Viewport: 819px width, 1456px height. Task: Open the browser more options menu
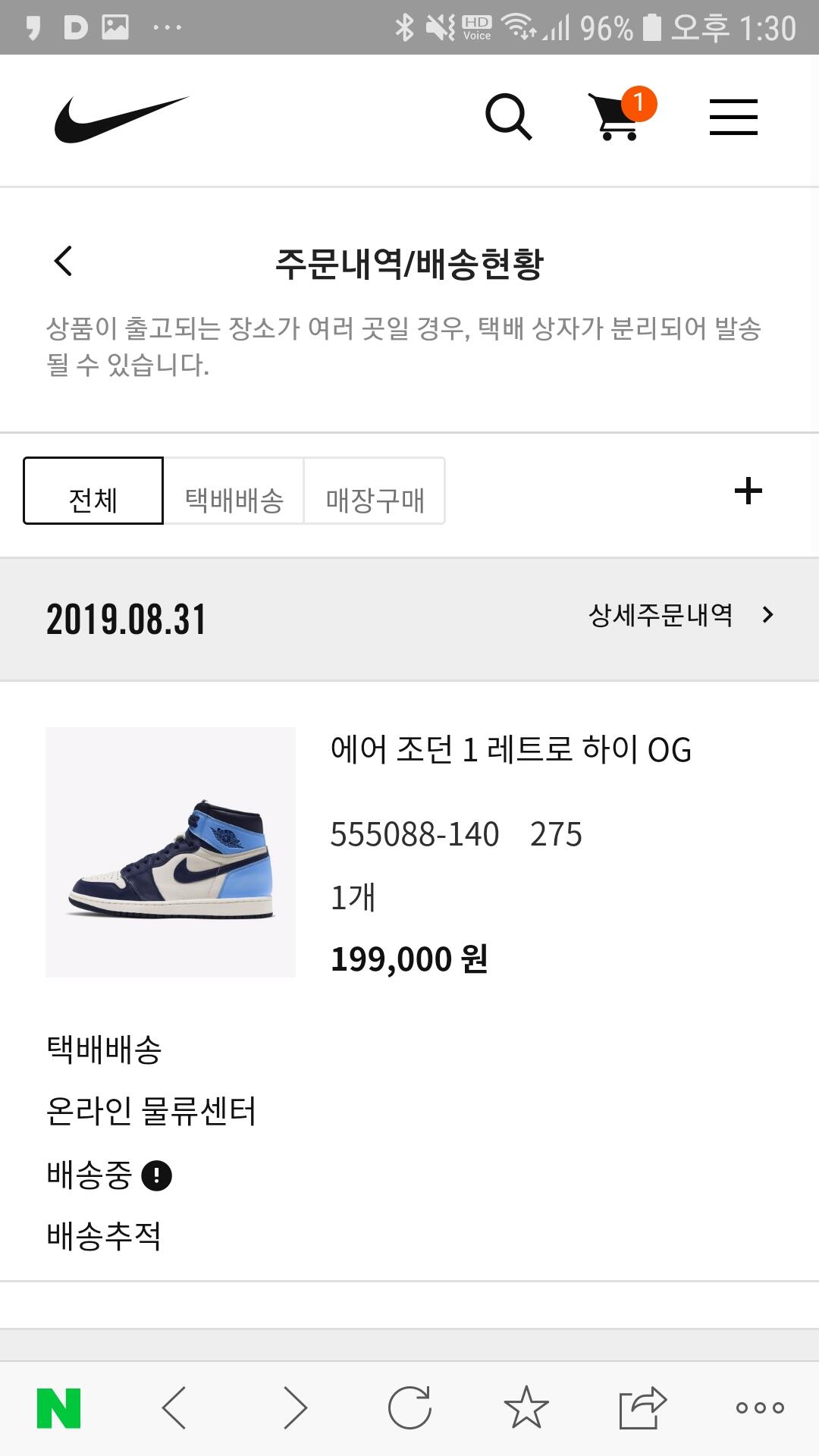[x=760, y=1408]
